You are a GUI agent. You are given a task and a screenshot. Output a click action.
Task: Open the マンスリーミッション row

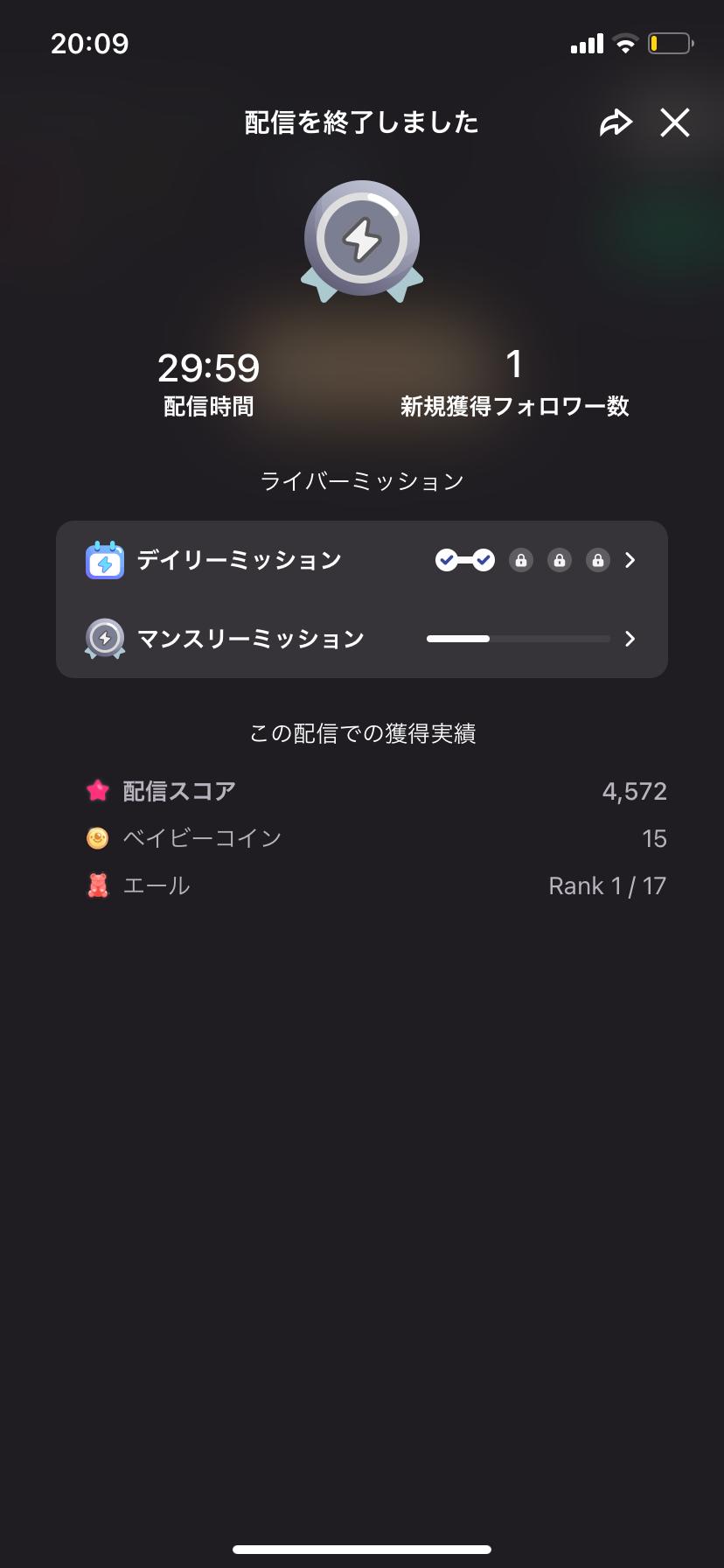(x=361, y=639)
